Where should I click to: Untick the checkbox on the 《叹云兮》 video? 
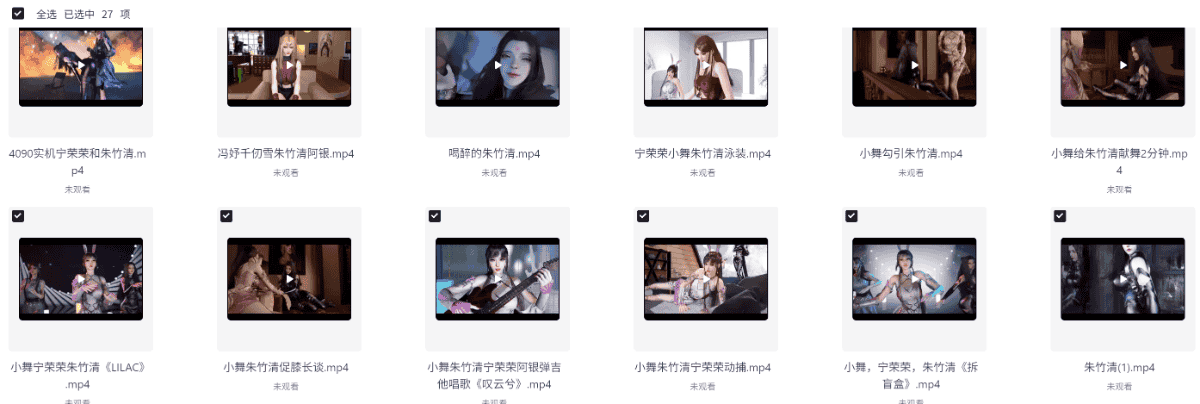[434, 215]
